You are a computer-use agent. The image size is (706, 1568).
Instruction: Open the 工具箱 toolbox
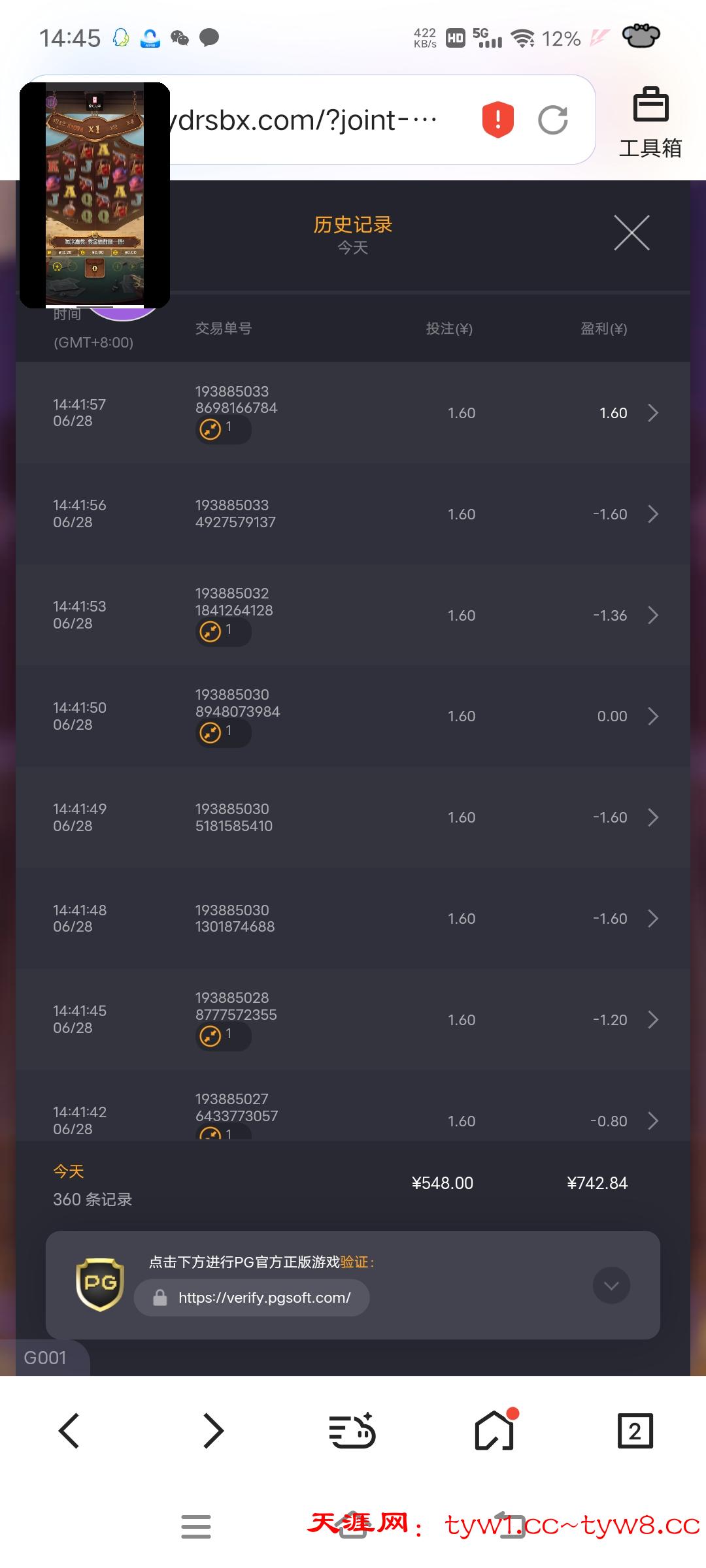[x=650, y=122]
